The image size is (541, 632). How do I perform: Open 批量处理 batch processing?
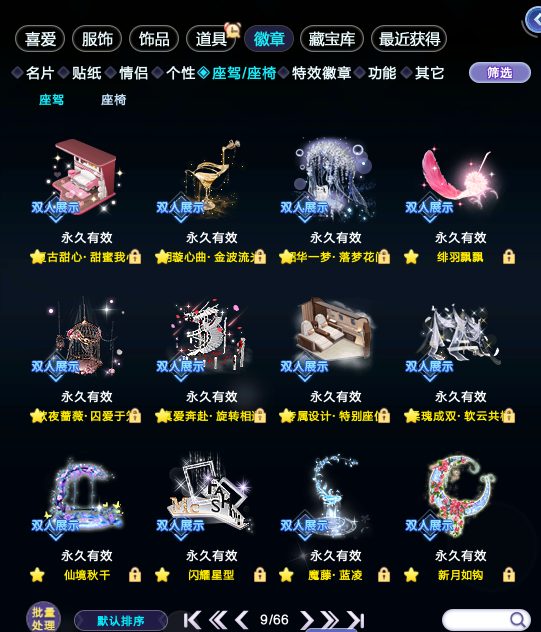[43, 618]
